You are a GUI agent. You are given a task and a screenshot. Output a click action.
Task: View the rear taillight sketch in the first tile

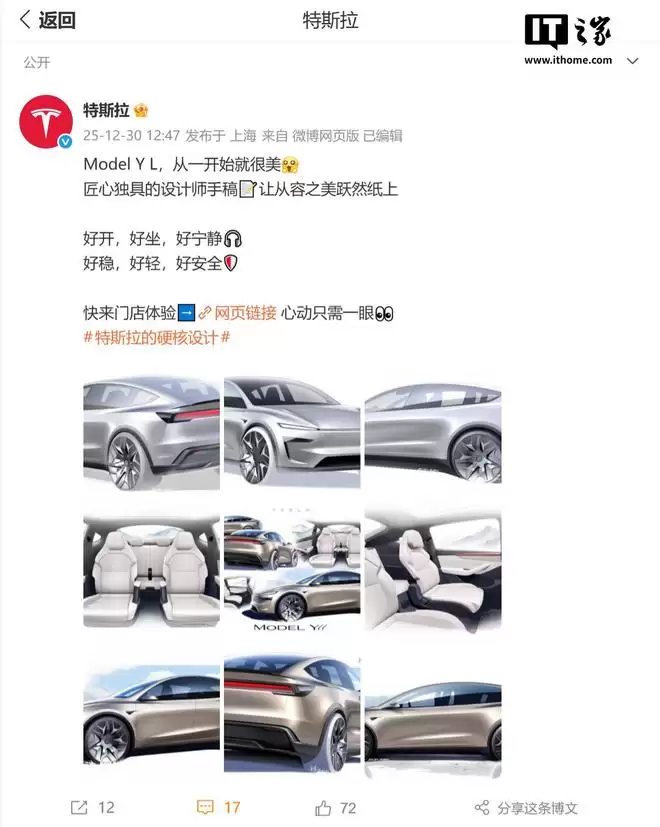click(x=151, y=432)
